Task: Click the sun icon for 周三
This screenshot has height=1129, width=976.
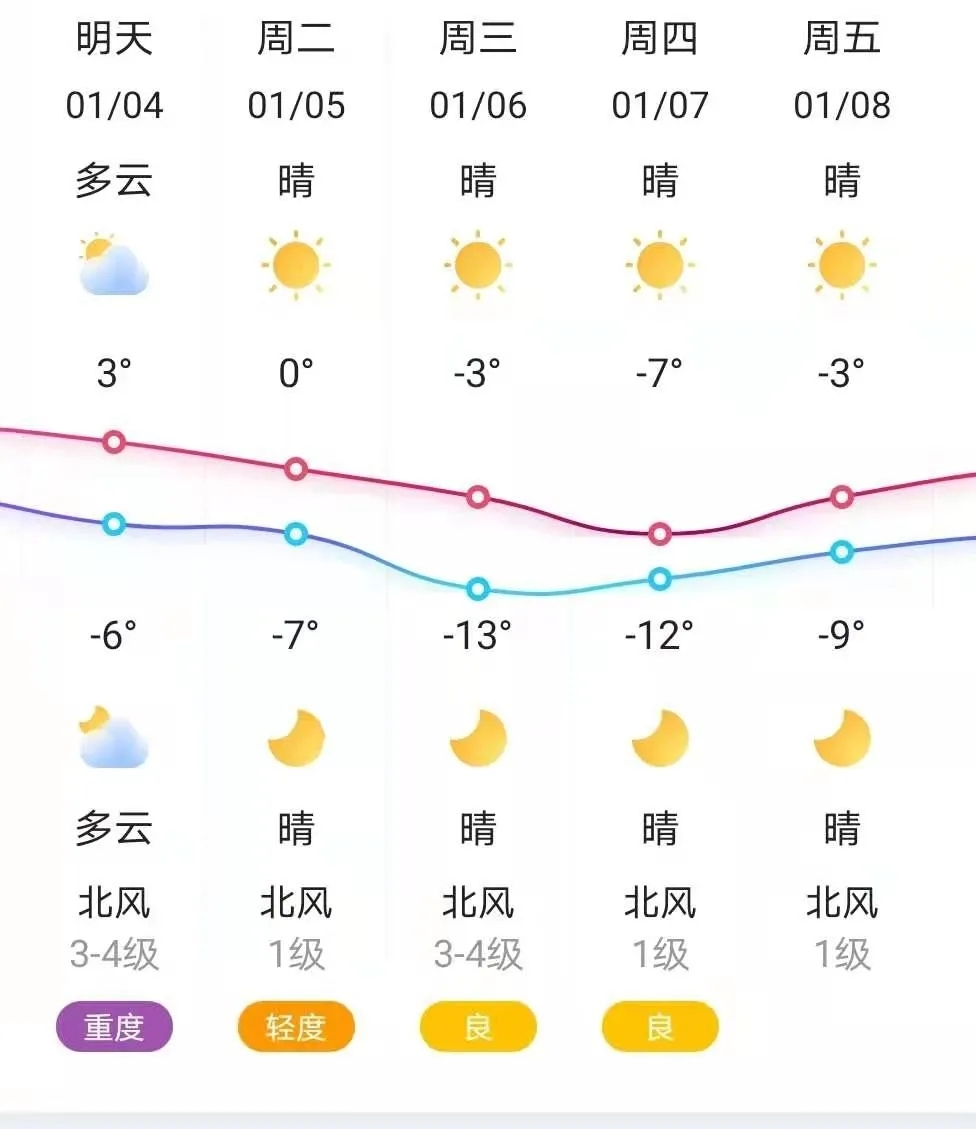Action: tap(477, 265)
